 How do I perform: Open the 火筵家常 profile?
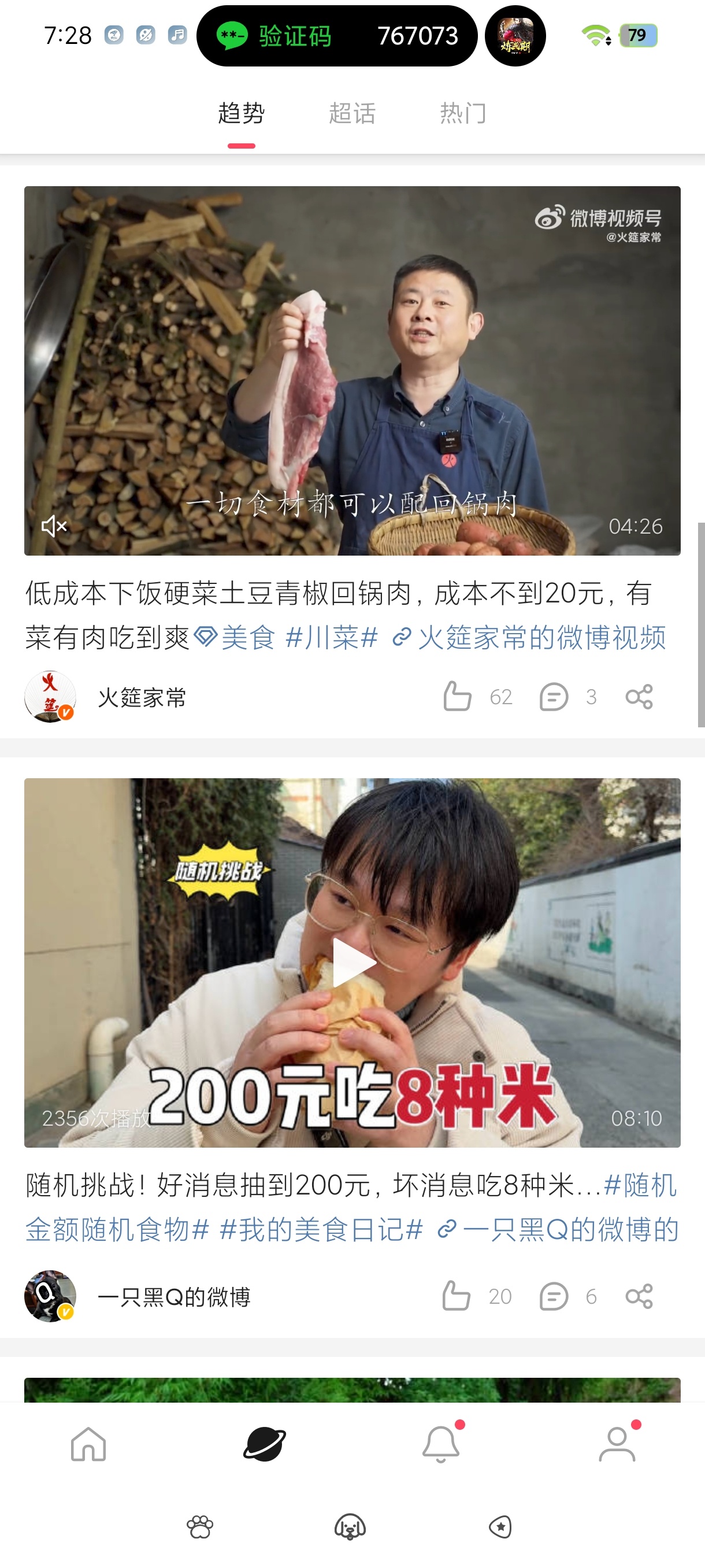(x=142, y=698)
